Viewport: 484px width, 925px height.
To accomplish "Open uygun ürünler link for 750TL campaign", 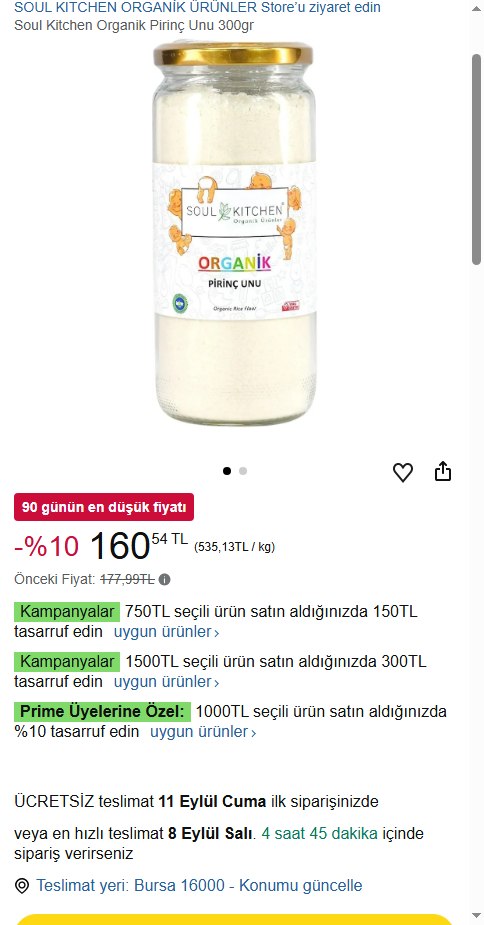I will click(x=166, y=632).
